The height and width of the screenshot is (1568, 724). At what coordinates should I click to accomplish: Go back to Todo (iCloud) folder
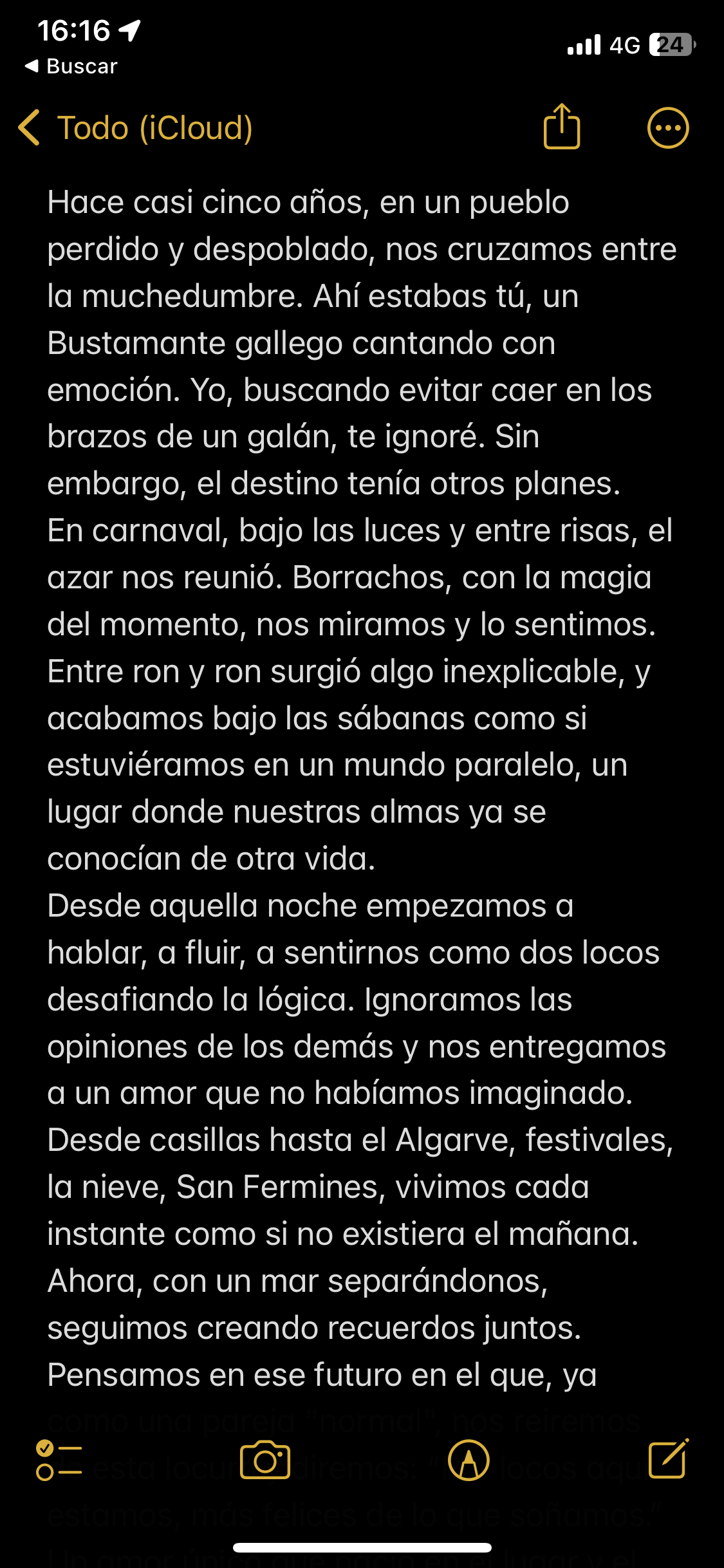(135, 128)
